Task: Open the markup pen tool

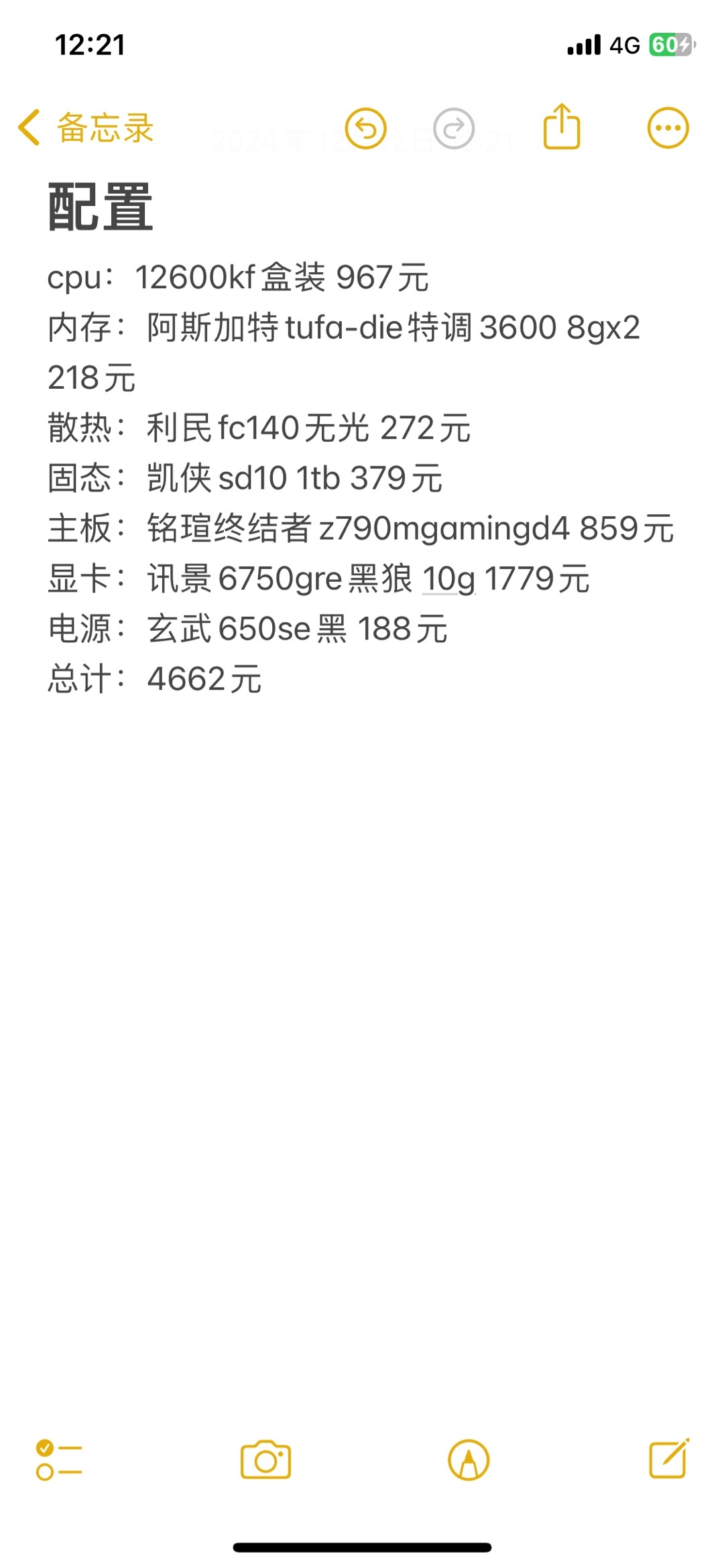Action: (469, 1459)
